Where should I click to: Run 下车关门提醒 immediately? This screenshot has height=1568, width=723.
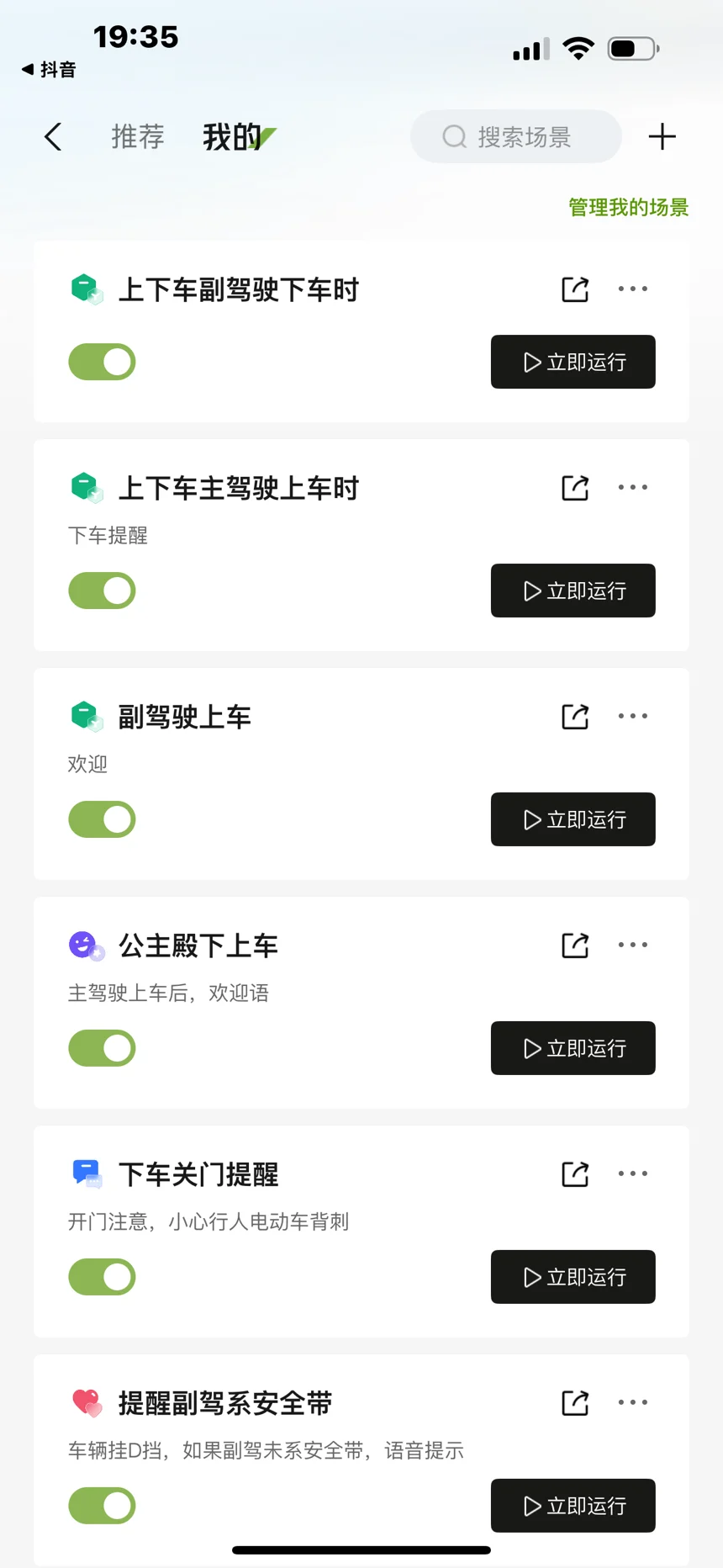coord(573,1277)
